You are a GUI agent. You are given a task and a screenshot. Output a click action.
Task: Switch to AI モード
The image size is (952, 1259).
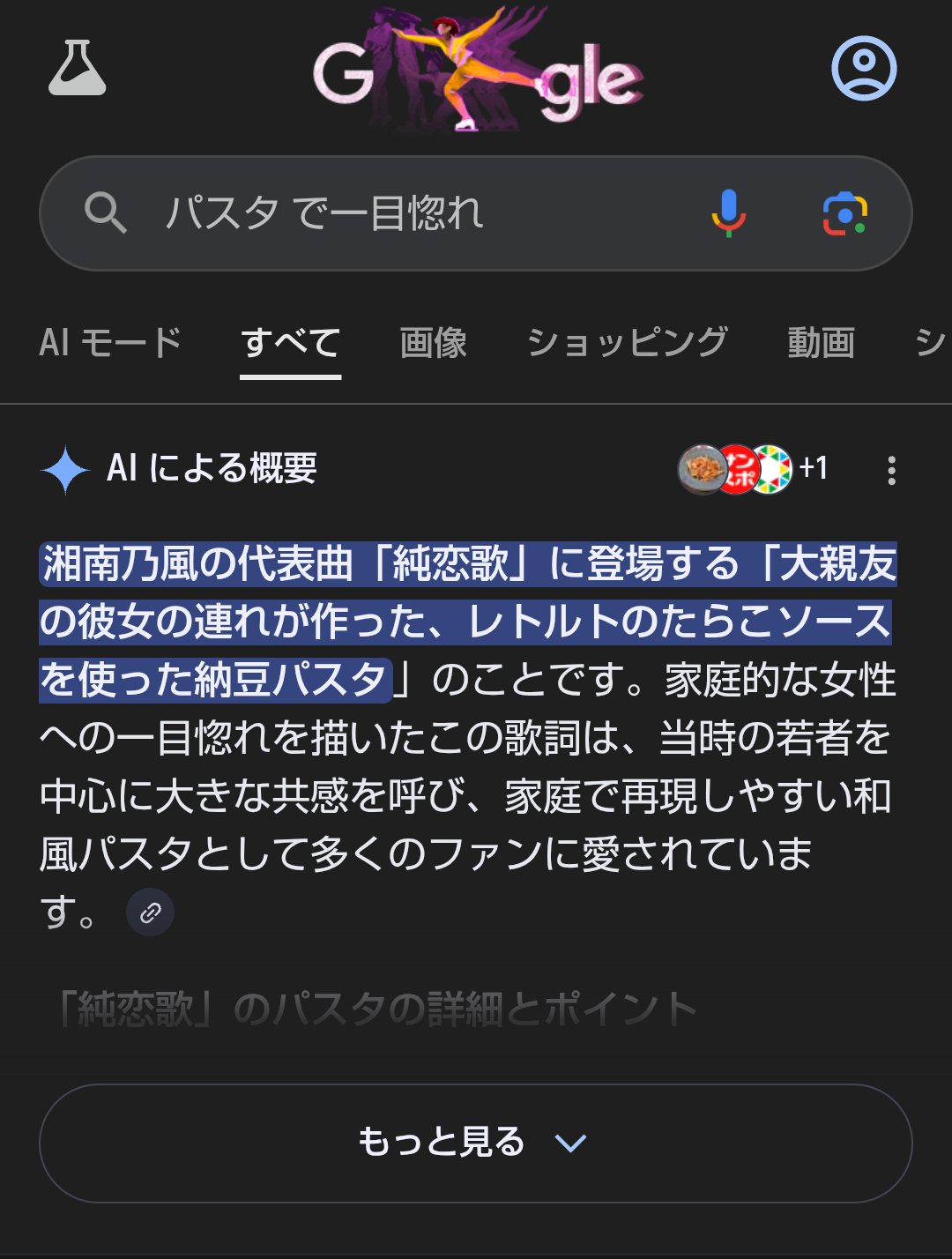[112, 343]
